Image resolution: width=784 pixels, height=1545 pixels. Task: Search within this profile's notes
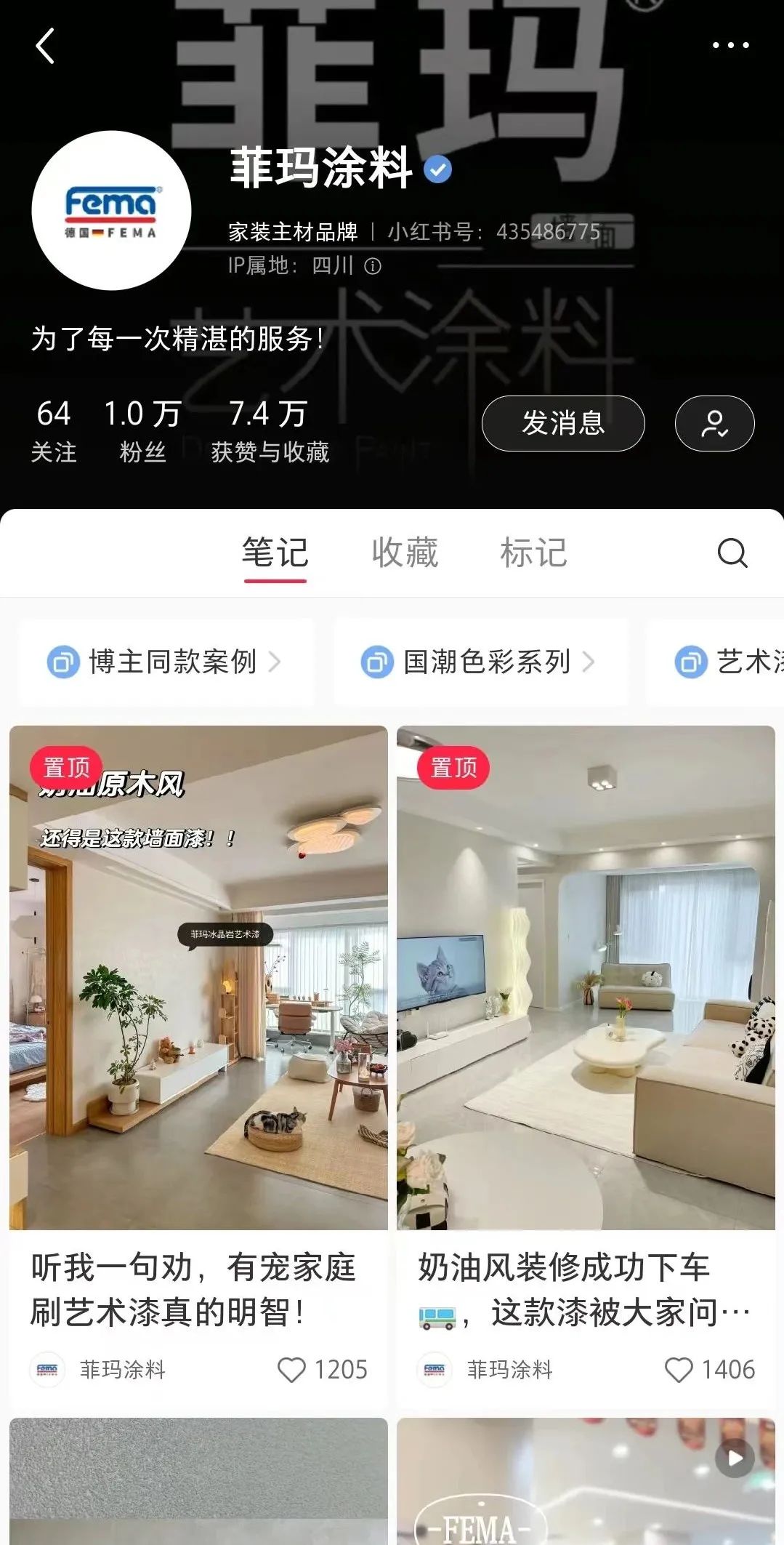732,553
